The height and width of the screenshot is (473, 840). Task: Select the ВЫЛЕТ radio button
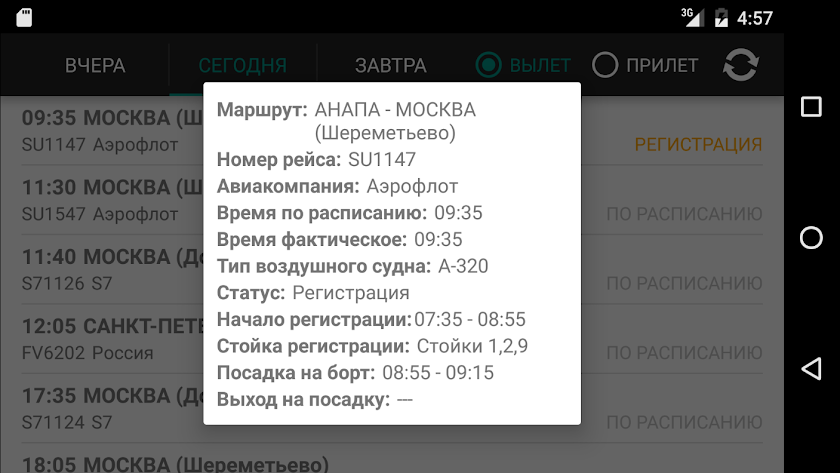[523, 65]
